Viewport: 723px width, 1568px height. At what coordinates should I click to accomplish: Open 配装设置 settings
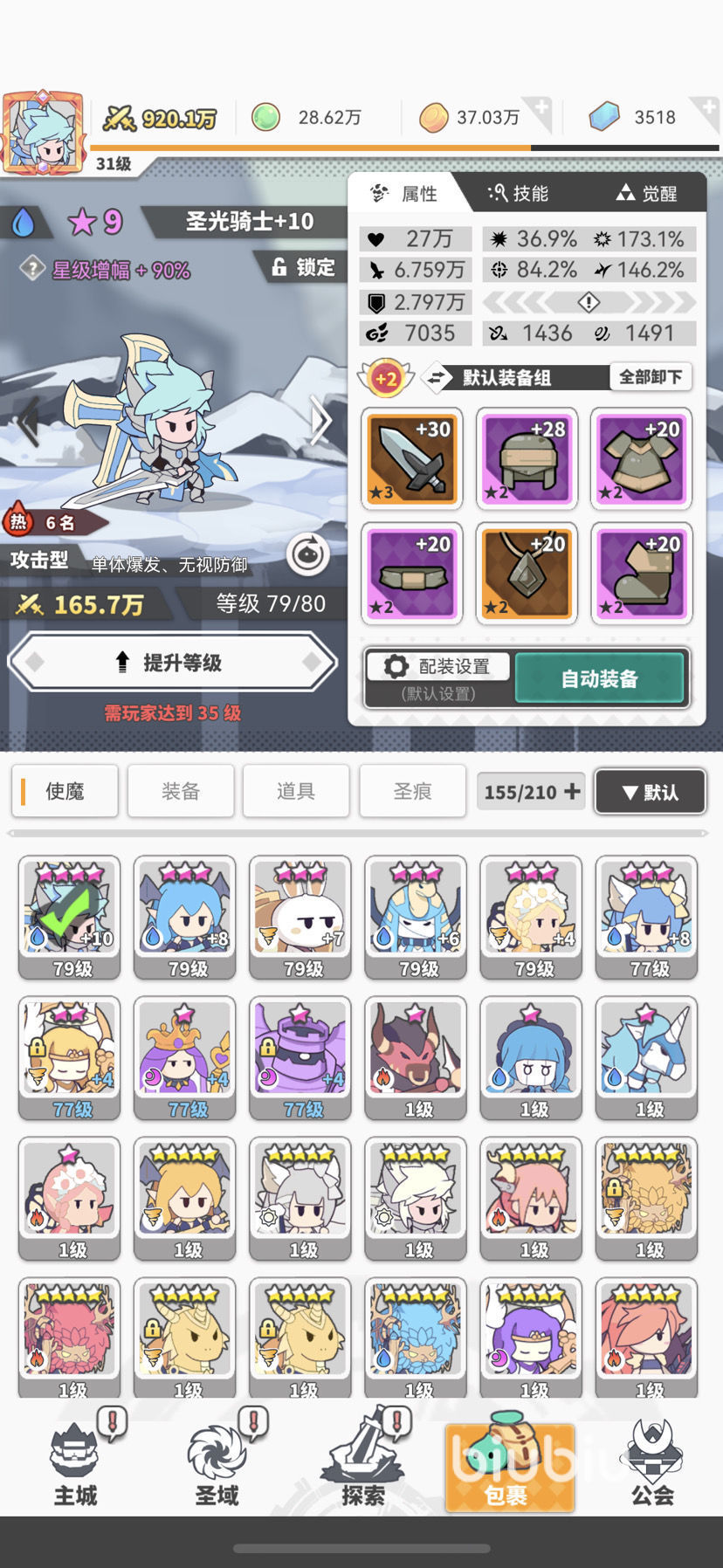[x=439, y=677]
